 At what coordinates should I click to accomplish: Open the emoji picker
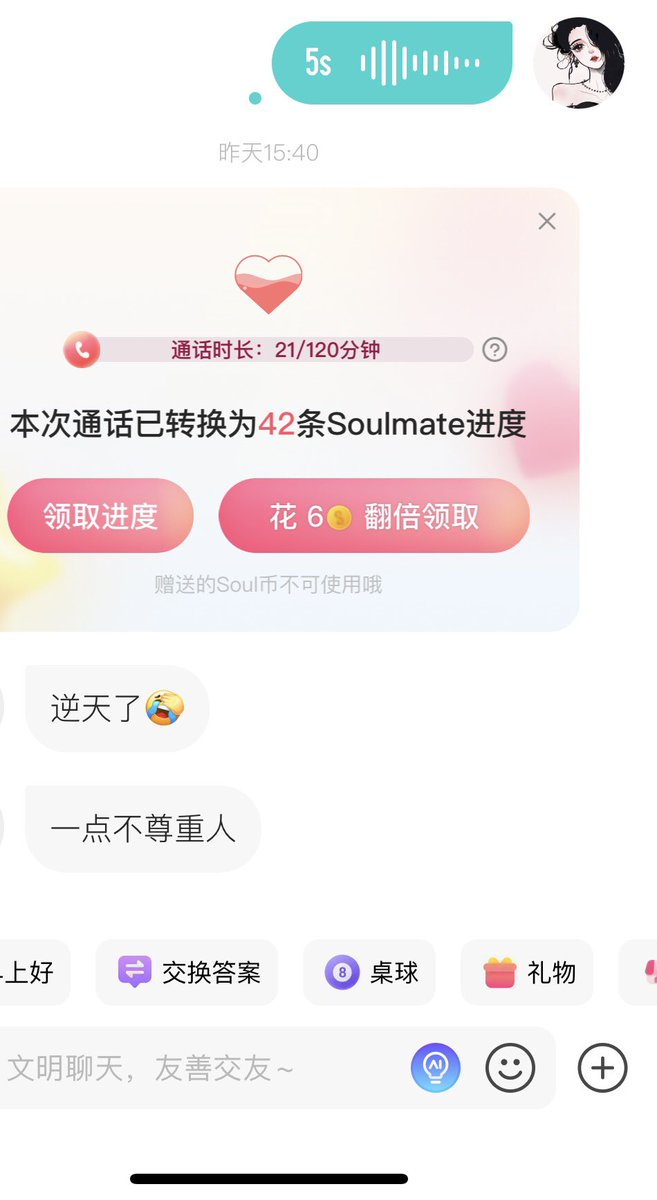click(x=510, y=1068)
